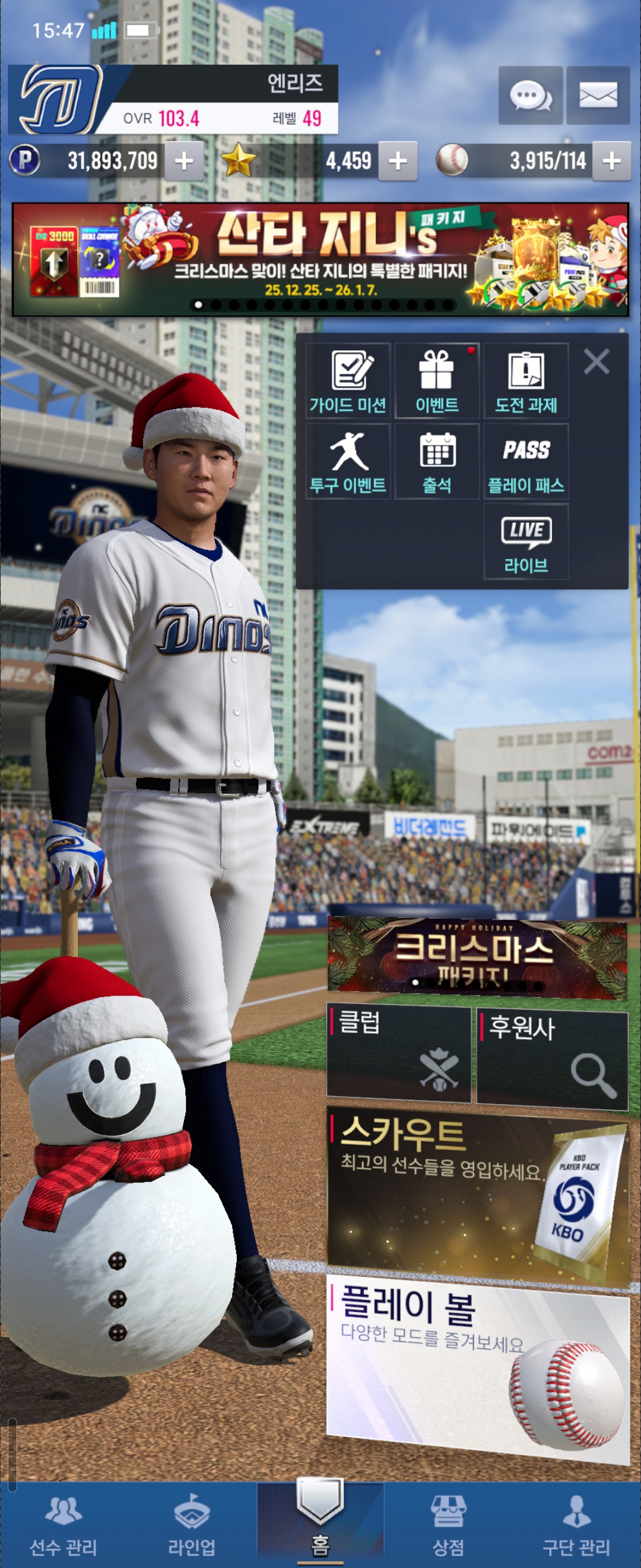Open the chat speech bubble icon
This screenshot has width=641, height=1568.
coord(529,96)
